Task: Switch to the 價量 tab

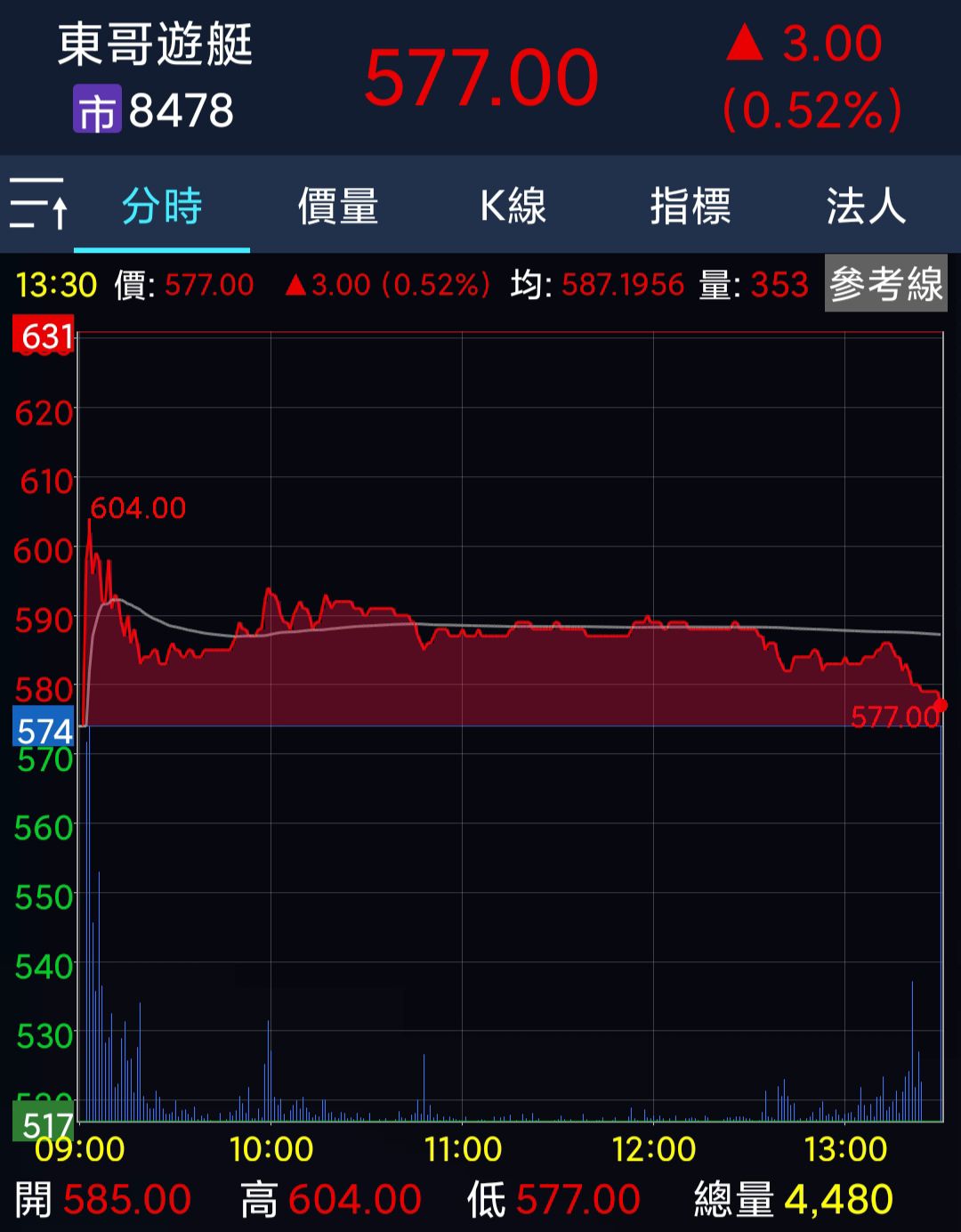Action: point(338,206)
